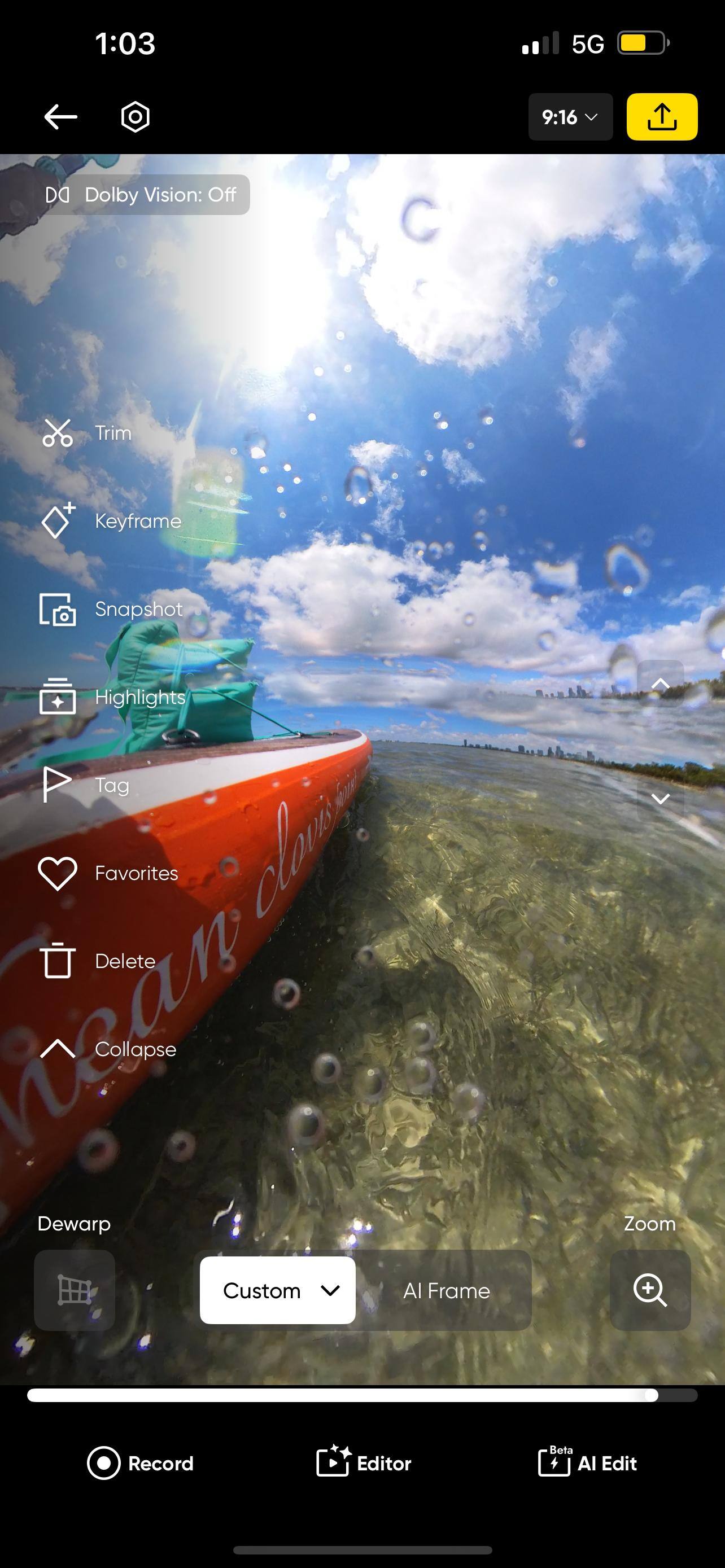The image size is (725, 1568).
Task: Add a Tag to the video
Action: pyautogui.click(x=85, y=785)
